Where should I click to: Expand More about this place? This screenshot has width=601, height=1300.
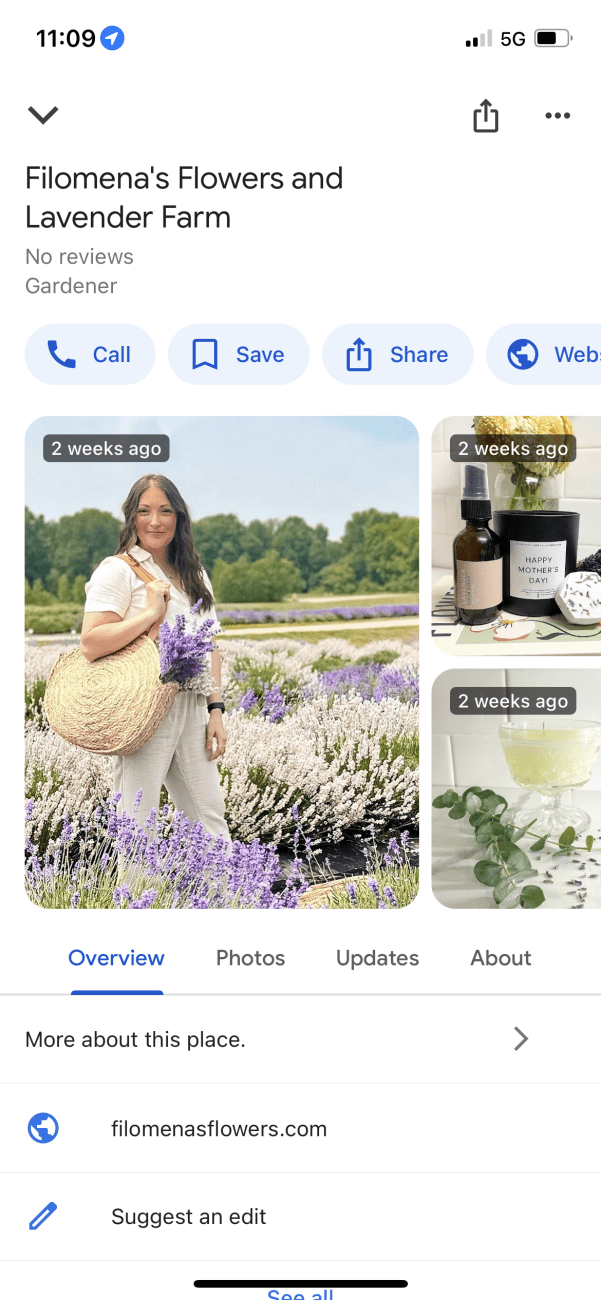point(300,1039)
